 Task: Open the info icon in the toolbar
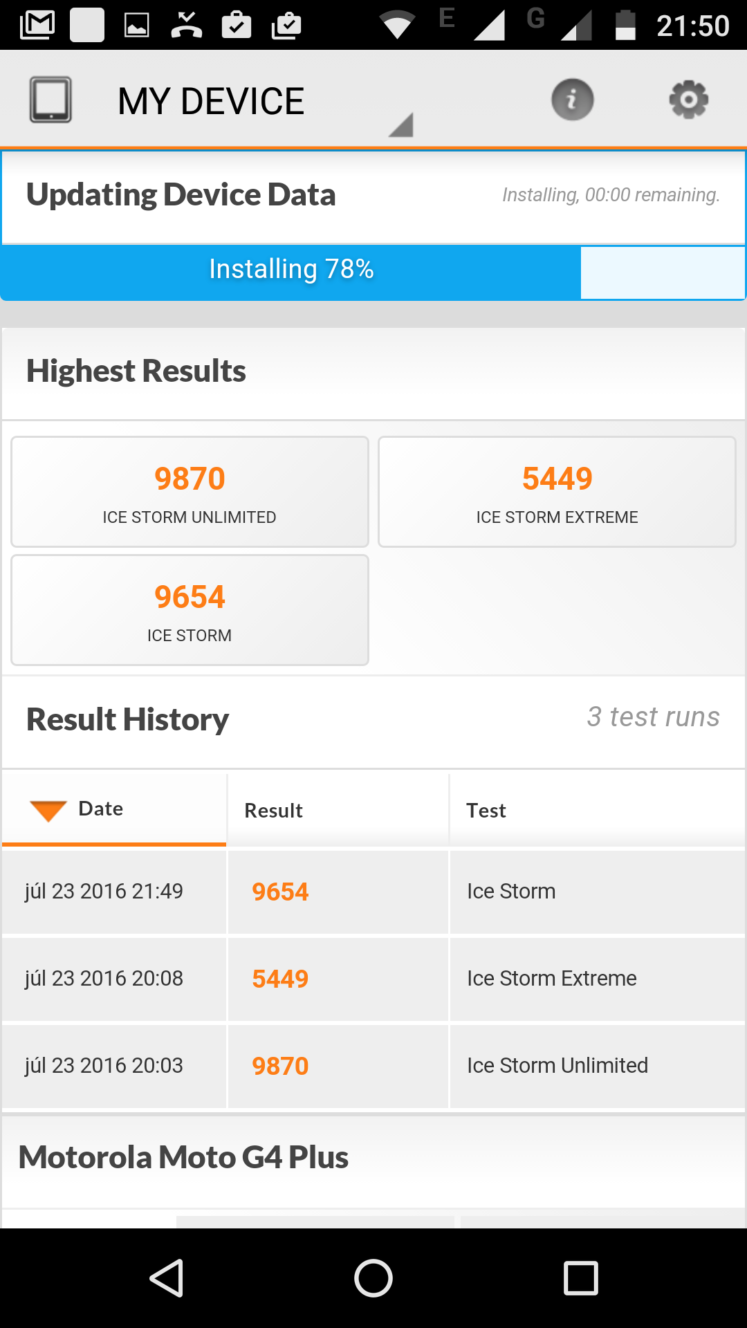tap(572, 100)
